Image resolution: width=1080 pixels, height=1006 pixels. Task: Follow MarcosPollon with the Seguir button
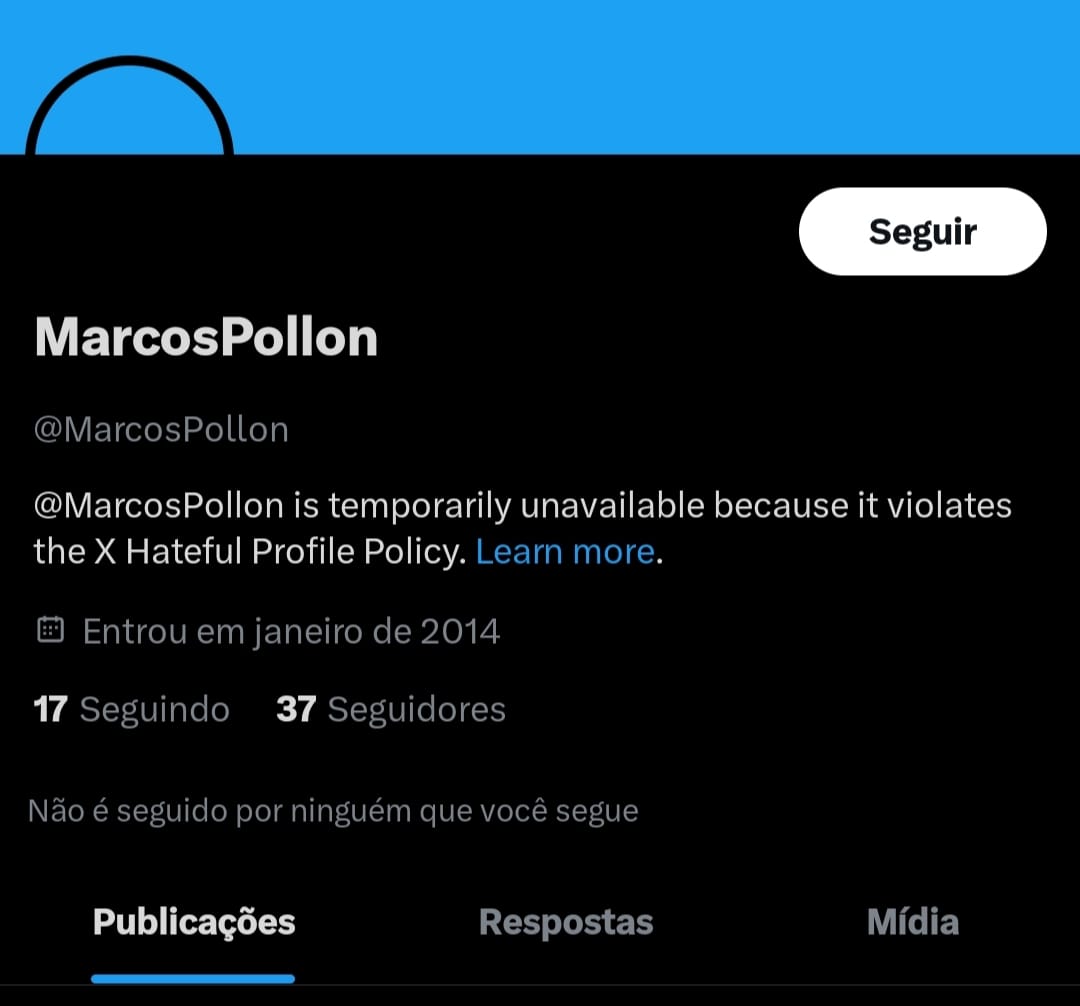[x=922, y=231]
